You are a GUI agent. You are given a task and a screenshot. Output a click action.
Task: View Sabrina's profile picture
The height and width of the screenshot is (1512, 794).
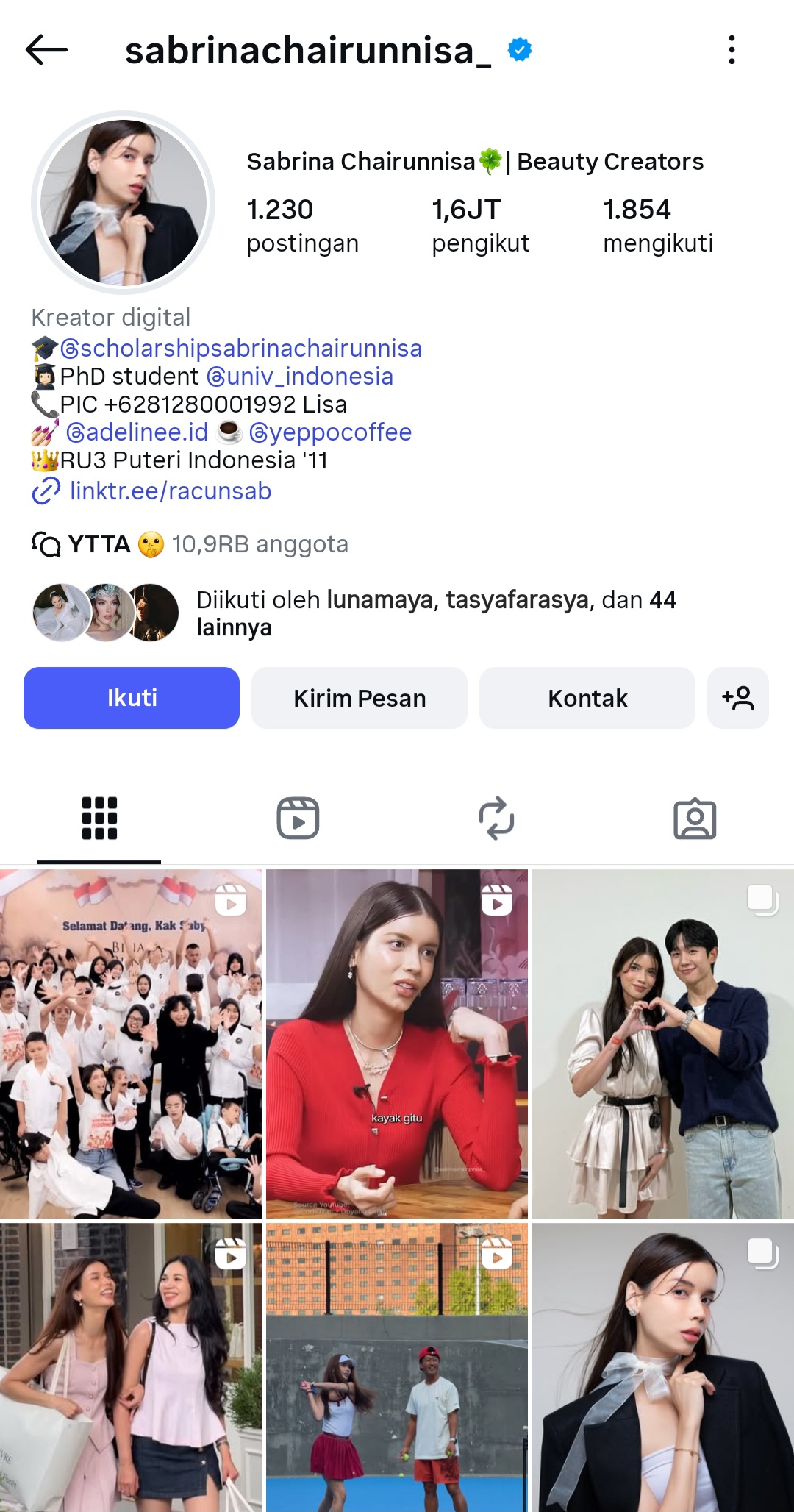coord(124,203)
